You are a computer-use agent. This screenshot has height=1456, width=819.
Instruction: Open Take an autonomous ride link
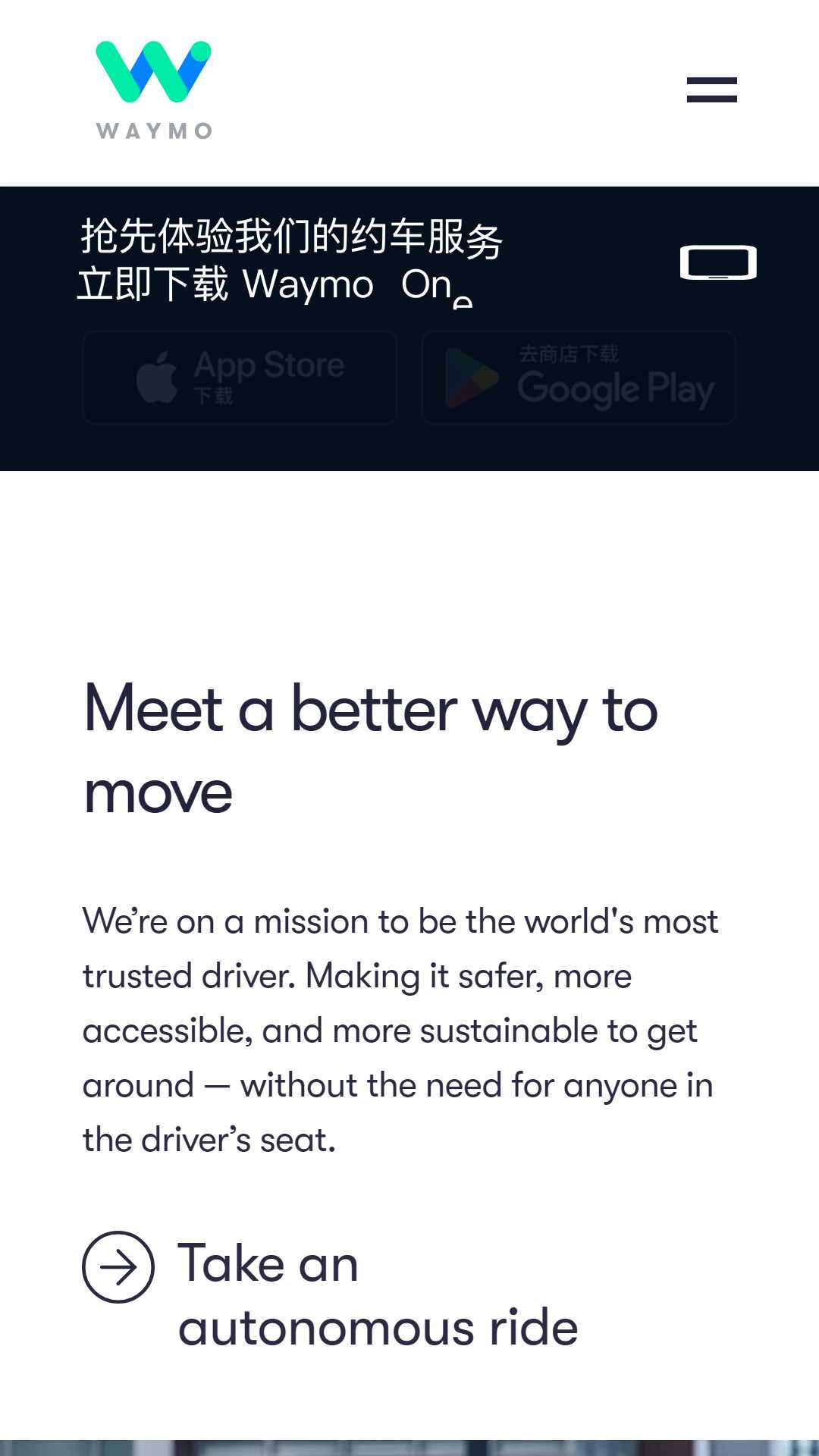tap(331, 1294)
